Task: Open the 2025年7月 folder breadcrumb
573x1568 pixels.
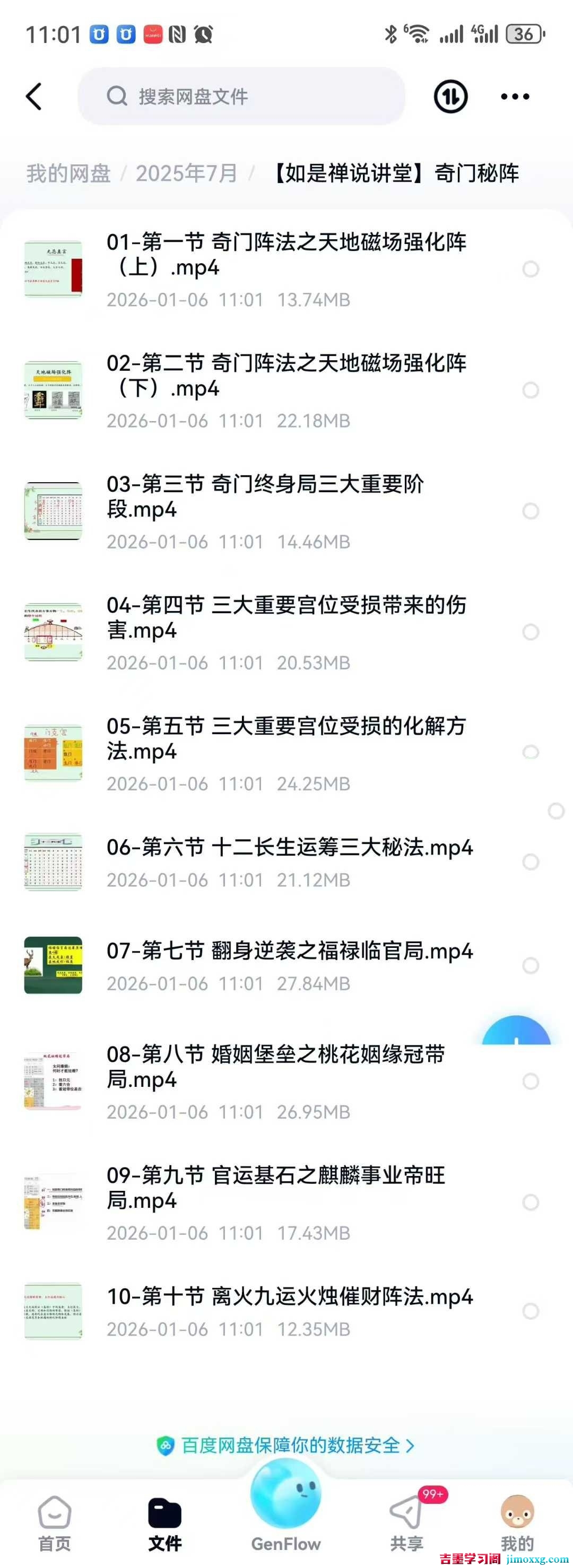Action: pos(187,174)
